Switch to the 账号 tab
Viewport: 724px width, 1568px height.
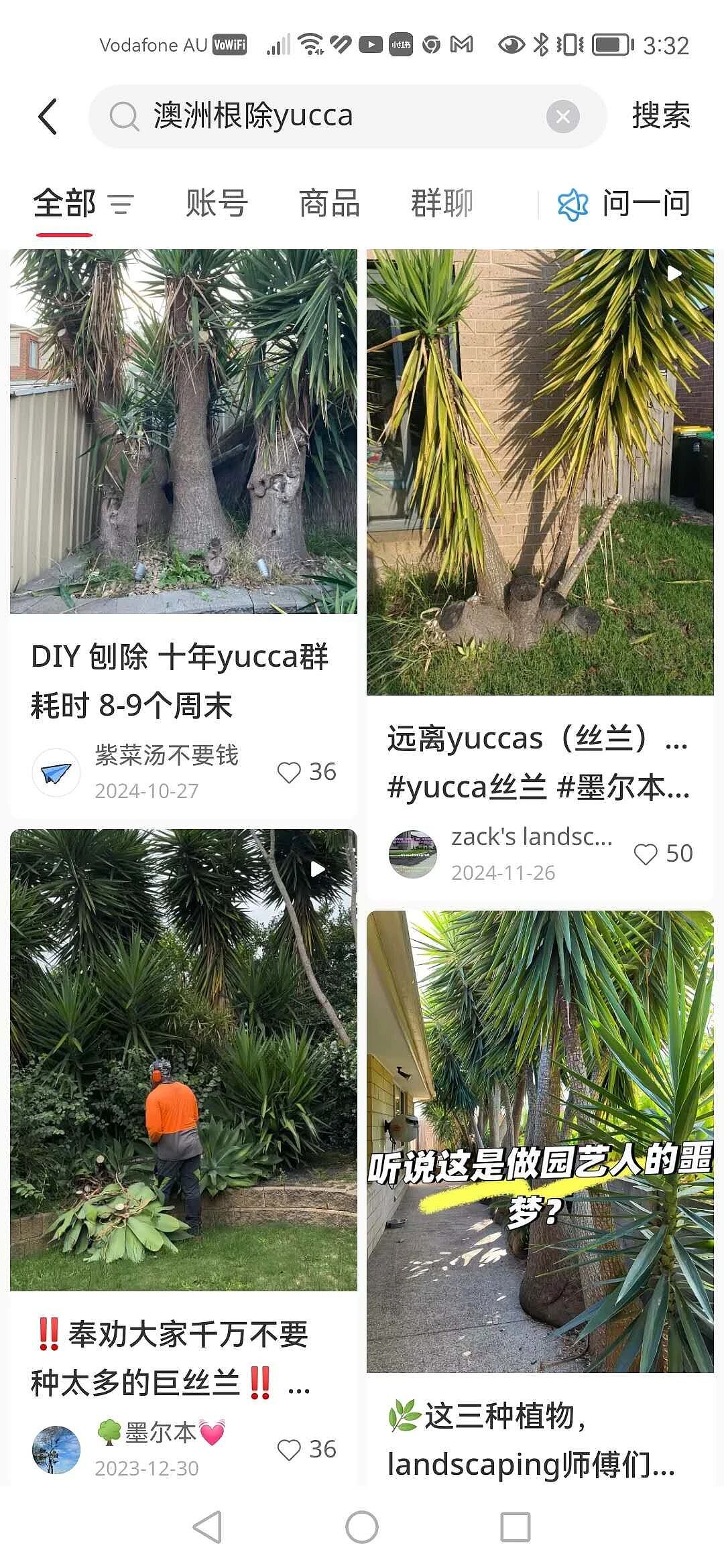tap(215, 204)
